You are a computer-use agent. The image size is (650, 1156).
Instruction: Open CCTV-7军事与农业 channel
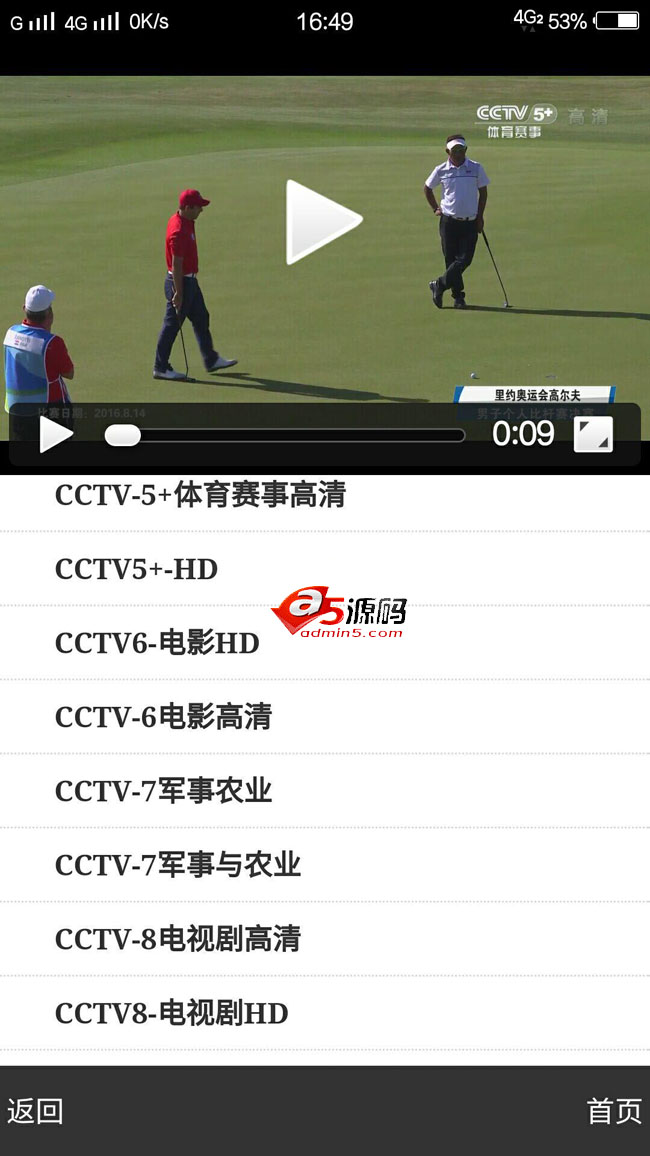click(x=178, y=865)
